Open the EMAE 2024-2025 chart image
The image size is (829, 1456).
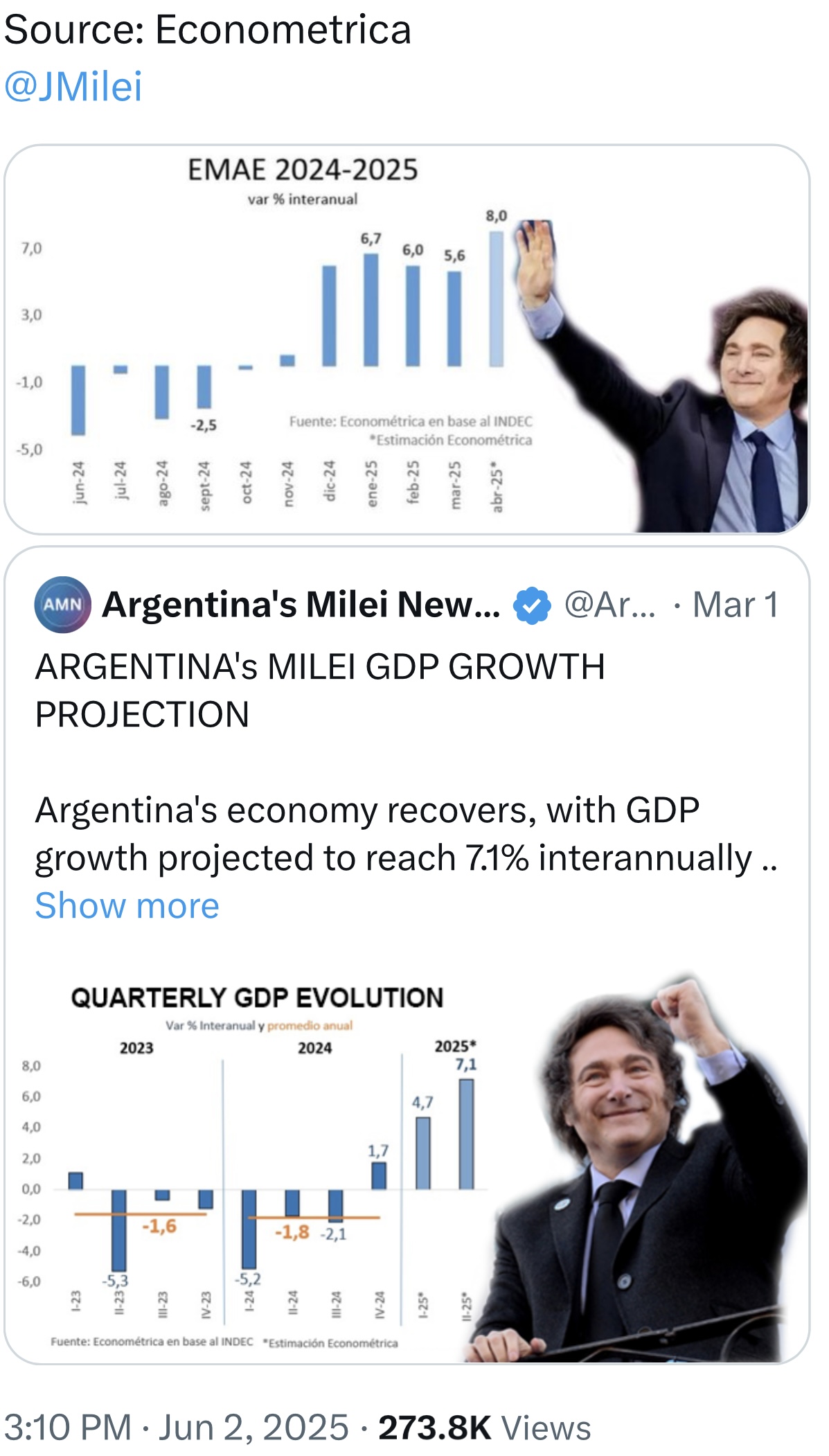point(407,339)
